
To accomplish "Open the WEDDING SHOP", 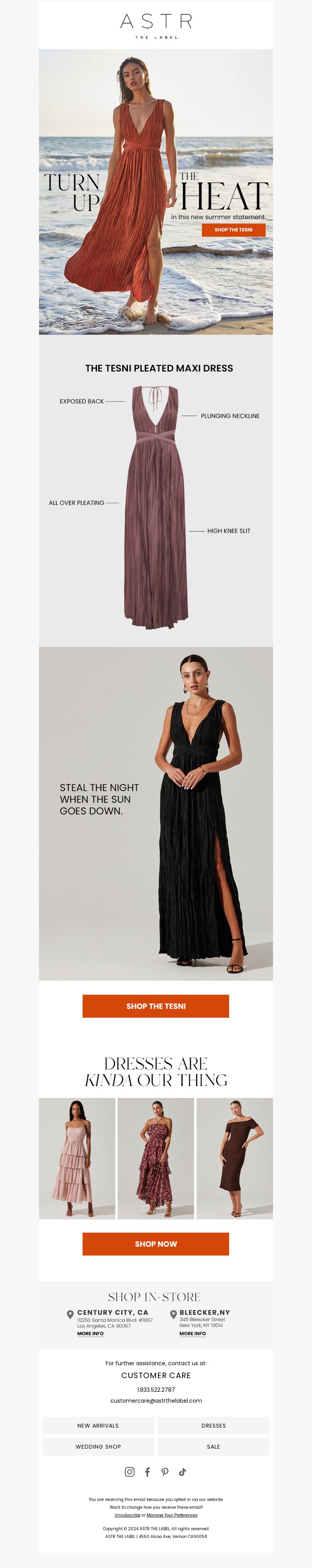I will click(98, 1446).
